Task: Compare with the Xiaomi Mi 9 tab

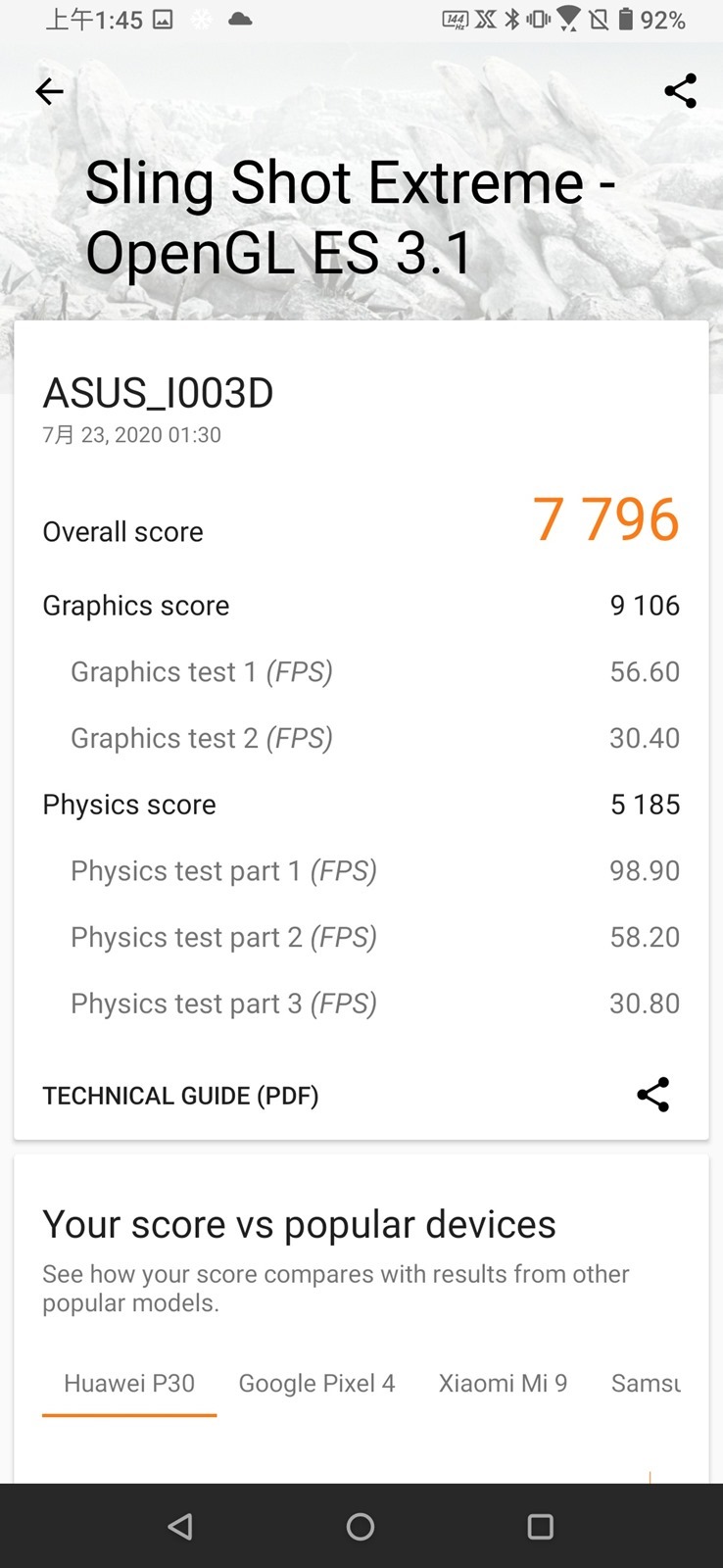Action: coord(503,1383)
